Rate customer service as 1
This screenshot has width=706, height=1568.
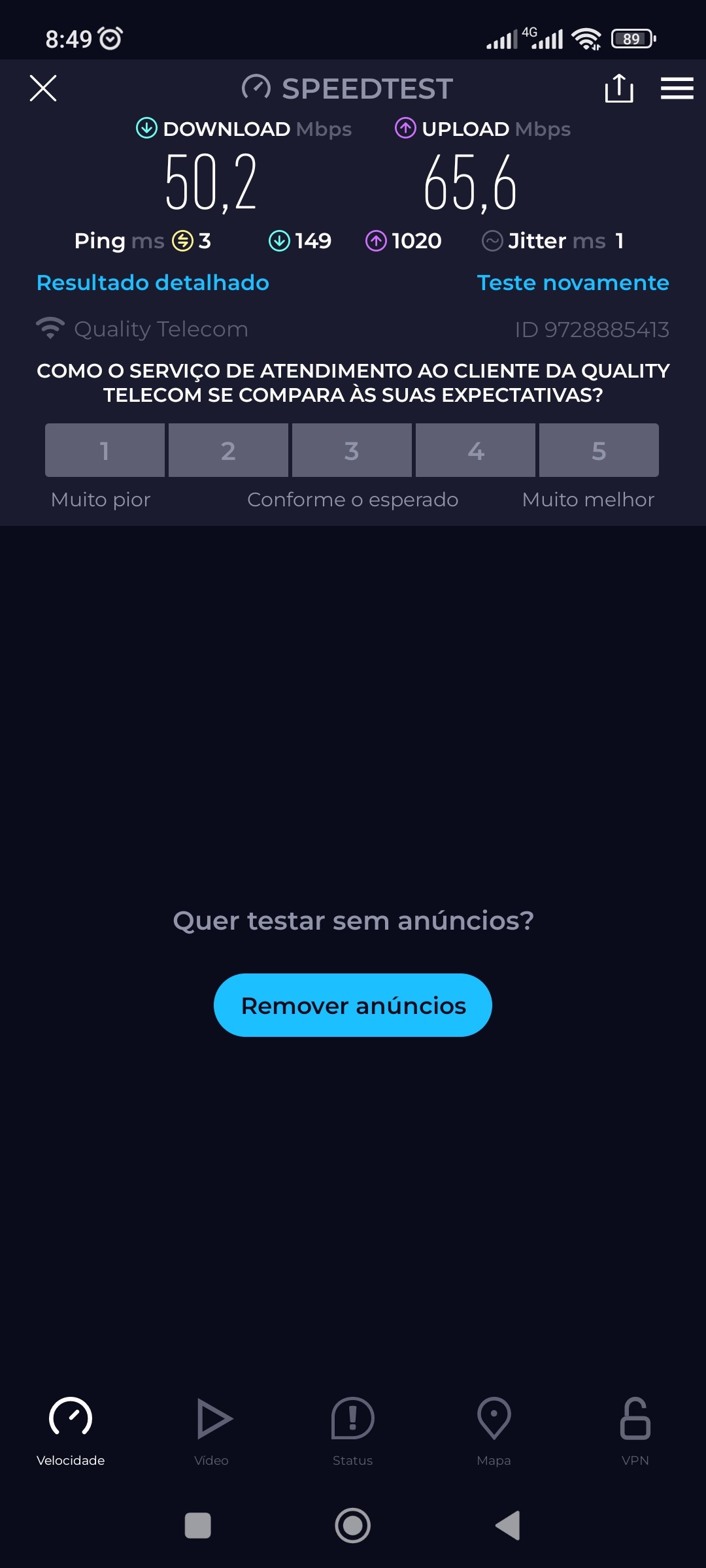tap(105, 450)
